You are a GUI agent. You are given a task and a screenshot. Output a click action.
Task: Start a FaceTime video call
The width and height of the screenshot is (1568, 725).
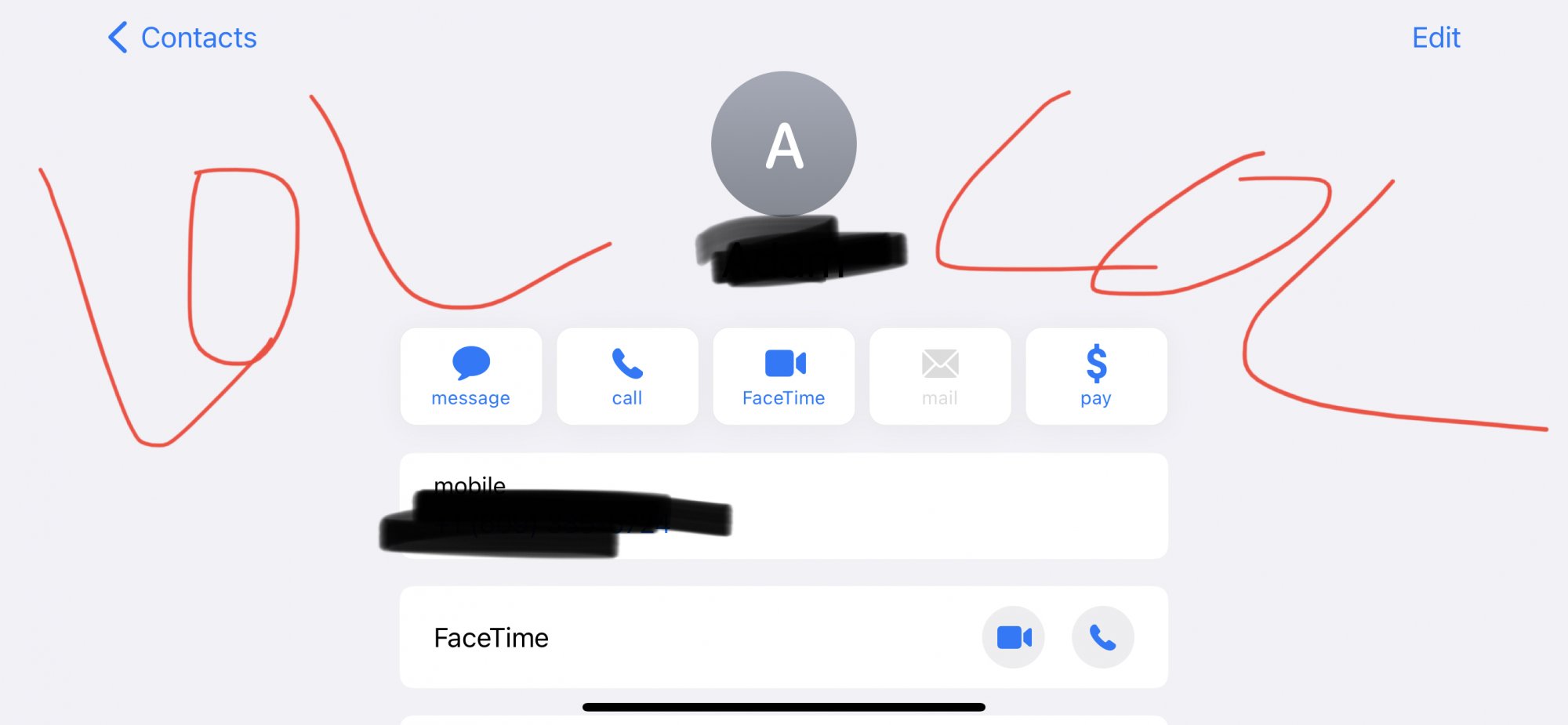click(1014, 637)
